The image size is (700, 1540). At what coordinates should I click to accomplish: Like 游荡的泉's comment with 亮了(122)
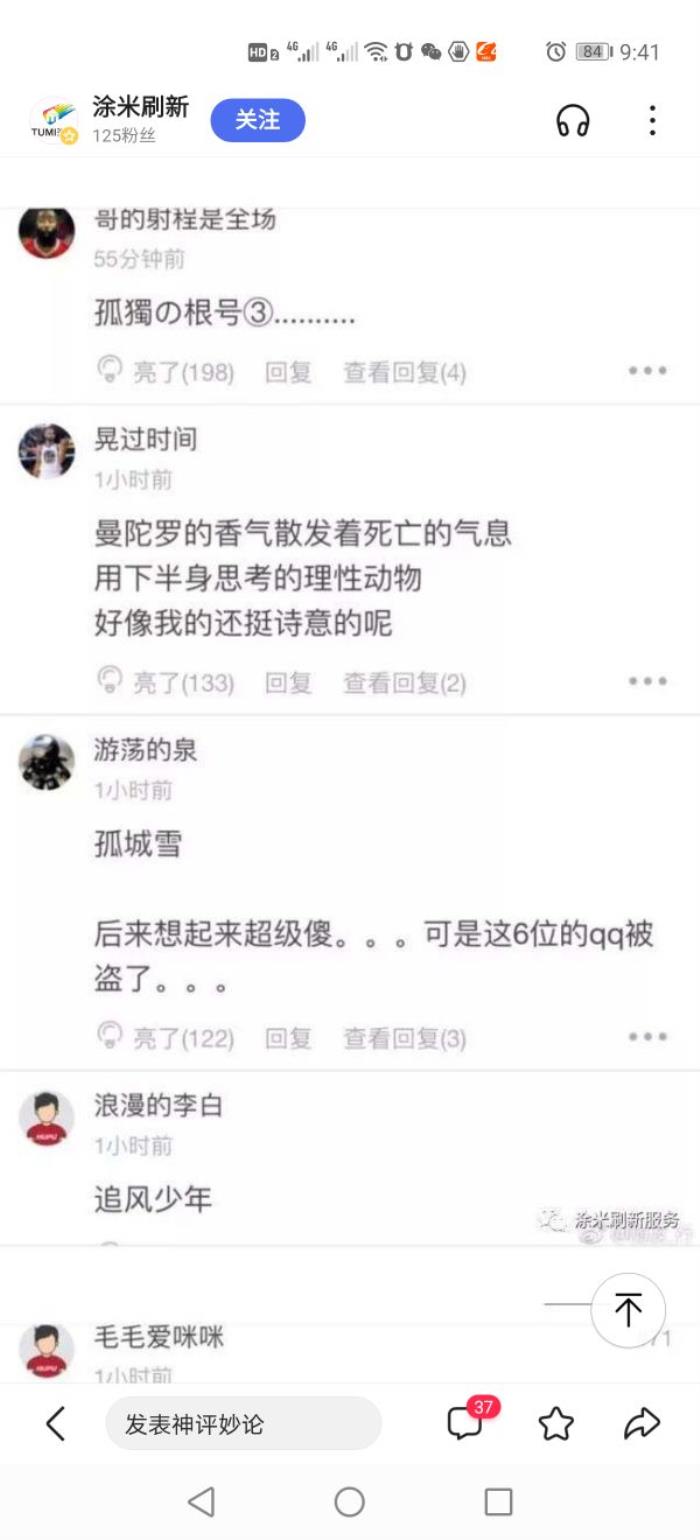click(x=167, y=1038)
